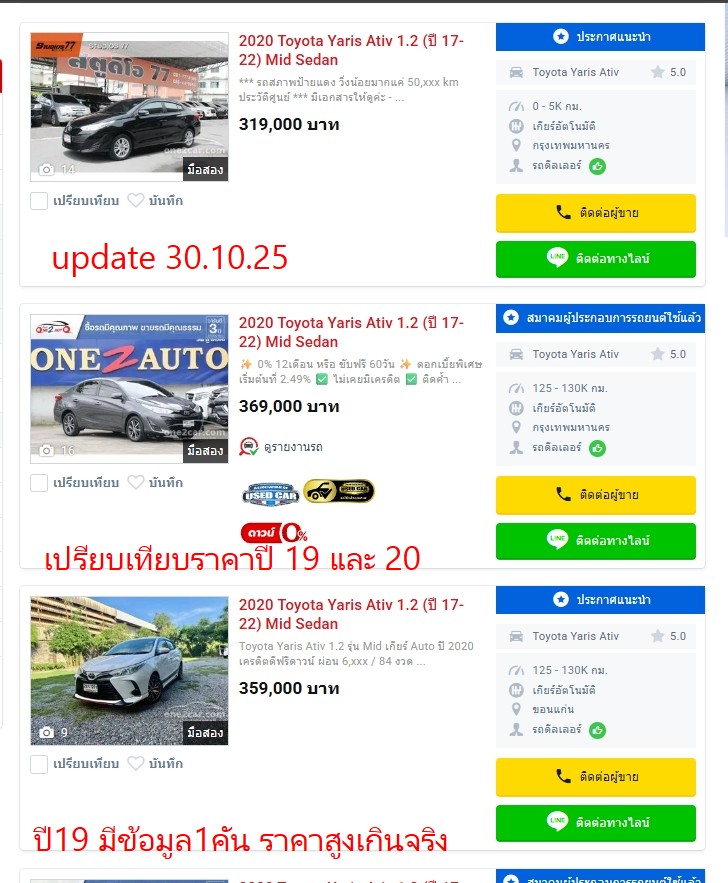Contact via LINE for the 319,000 baht car

click(596, 259)
